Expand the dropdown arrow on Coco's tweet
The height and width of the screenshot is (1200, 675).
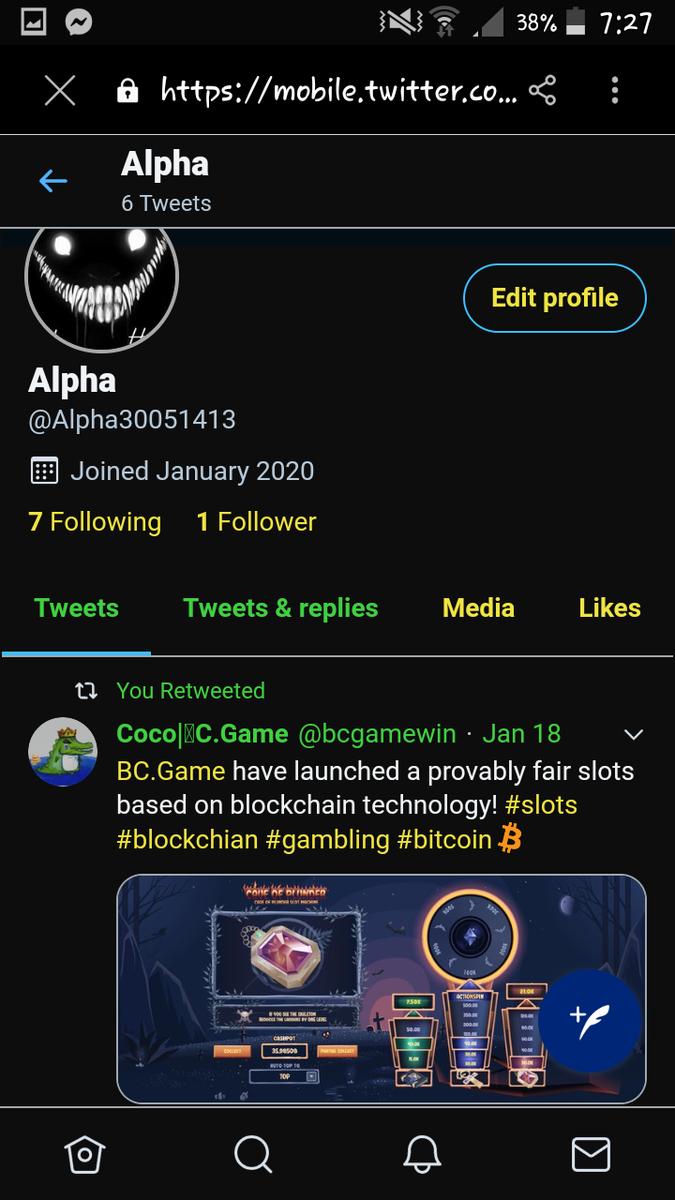tap(633, 735)
